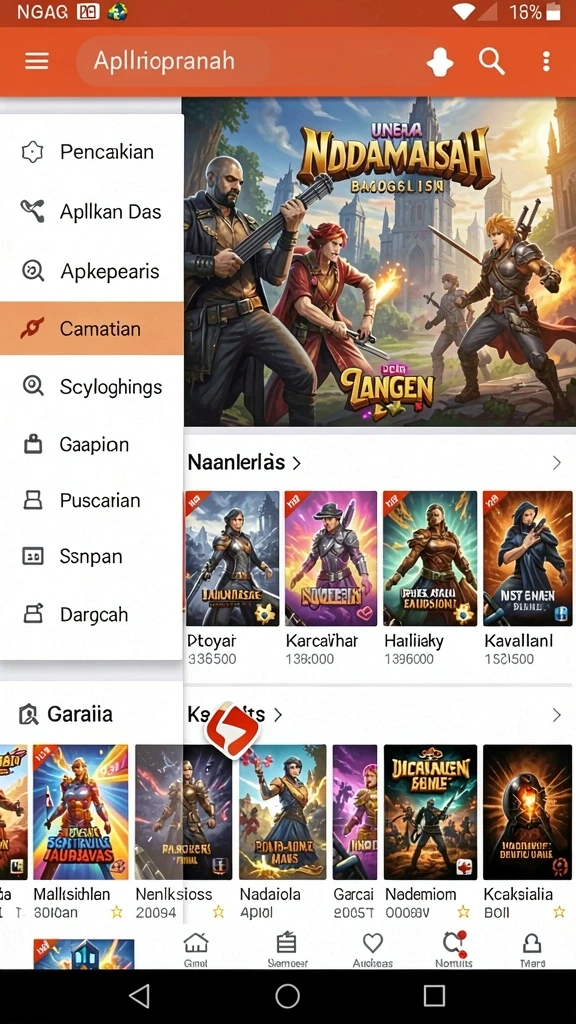Select the highlighted Camatian item

tap(91, 328)
